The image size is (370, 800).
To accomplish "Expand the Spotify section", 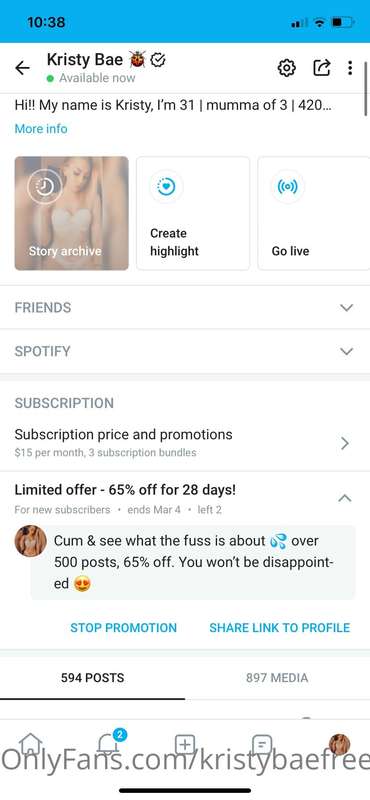I will 185,351.
